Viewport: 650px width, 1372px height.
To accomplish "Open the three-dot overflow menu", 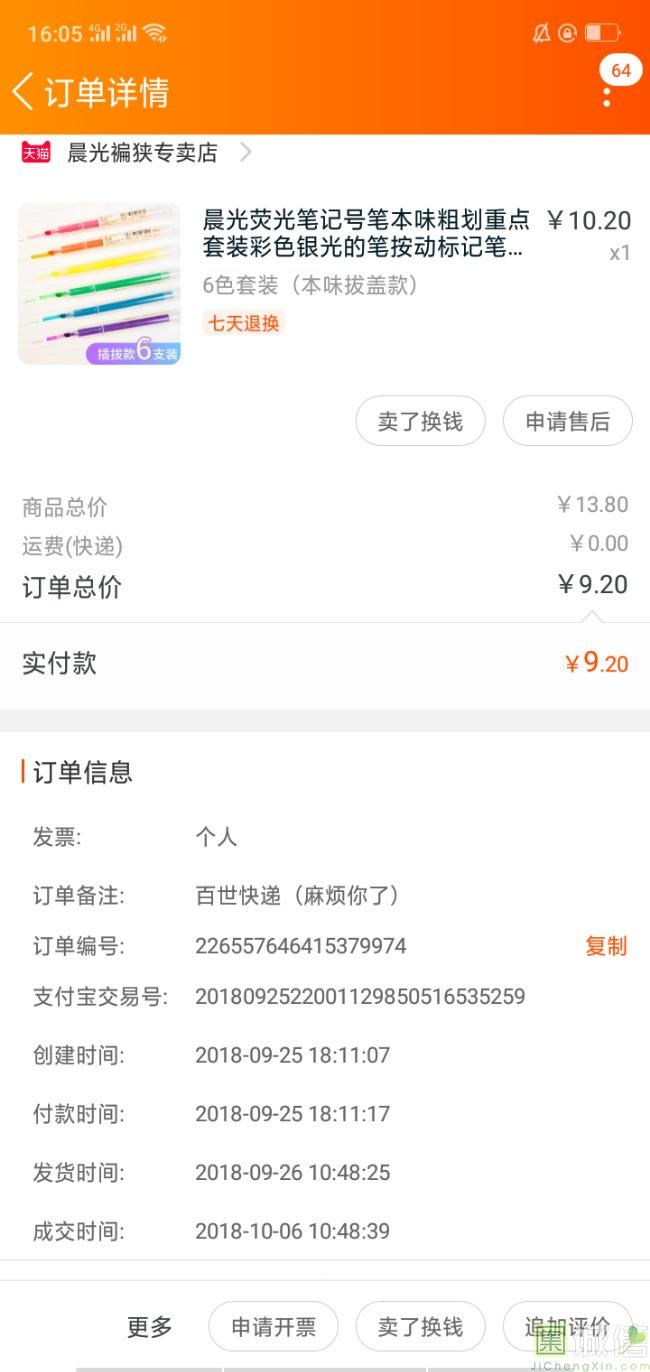I will (x=607, y=96).
